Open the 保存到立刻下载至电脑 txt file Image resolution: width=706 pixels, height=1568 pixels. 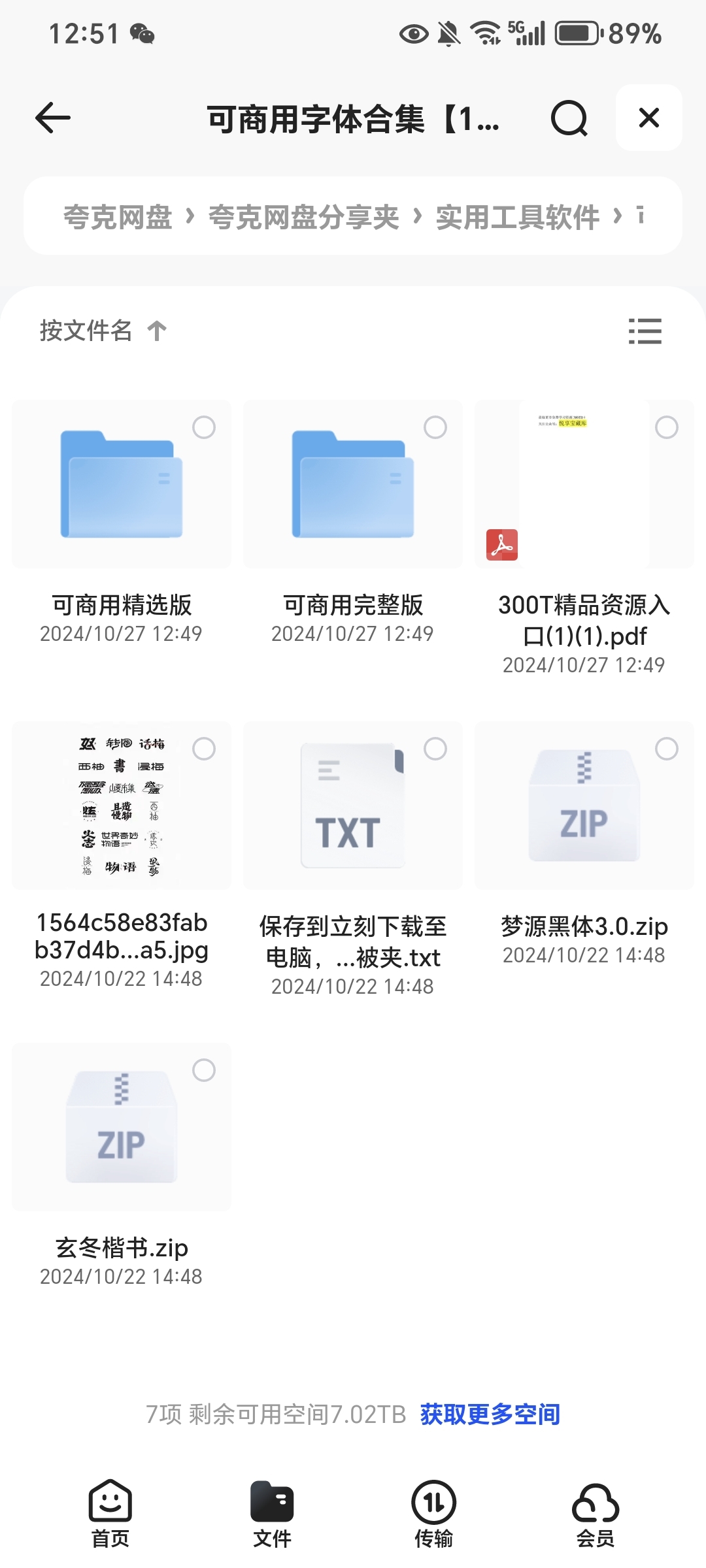353,806
